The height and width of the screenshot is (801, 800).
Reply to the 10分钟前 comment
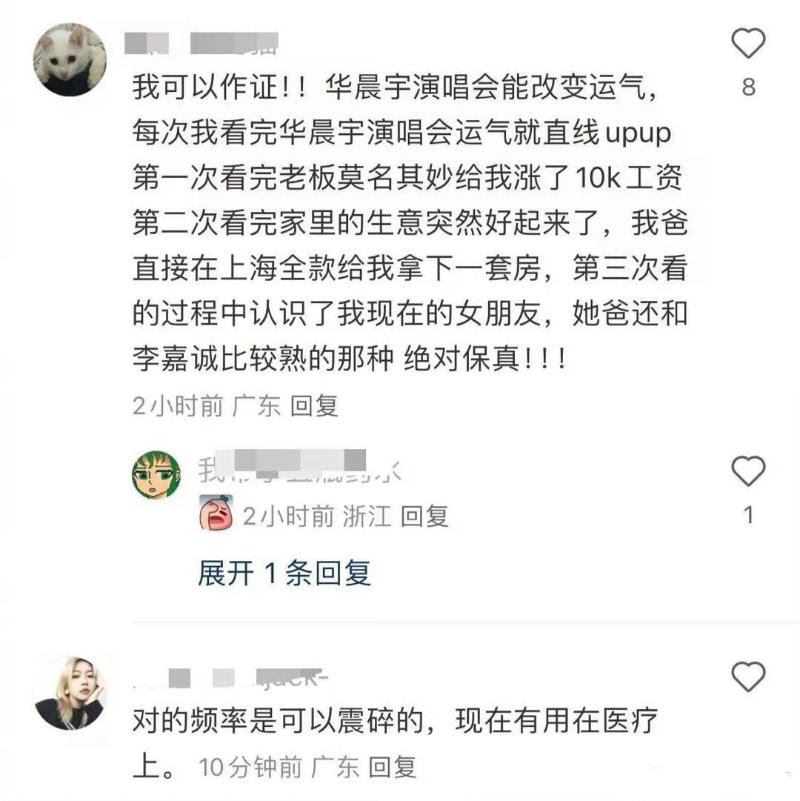pos(392,768)
